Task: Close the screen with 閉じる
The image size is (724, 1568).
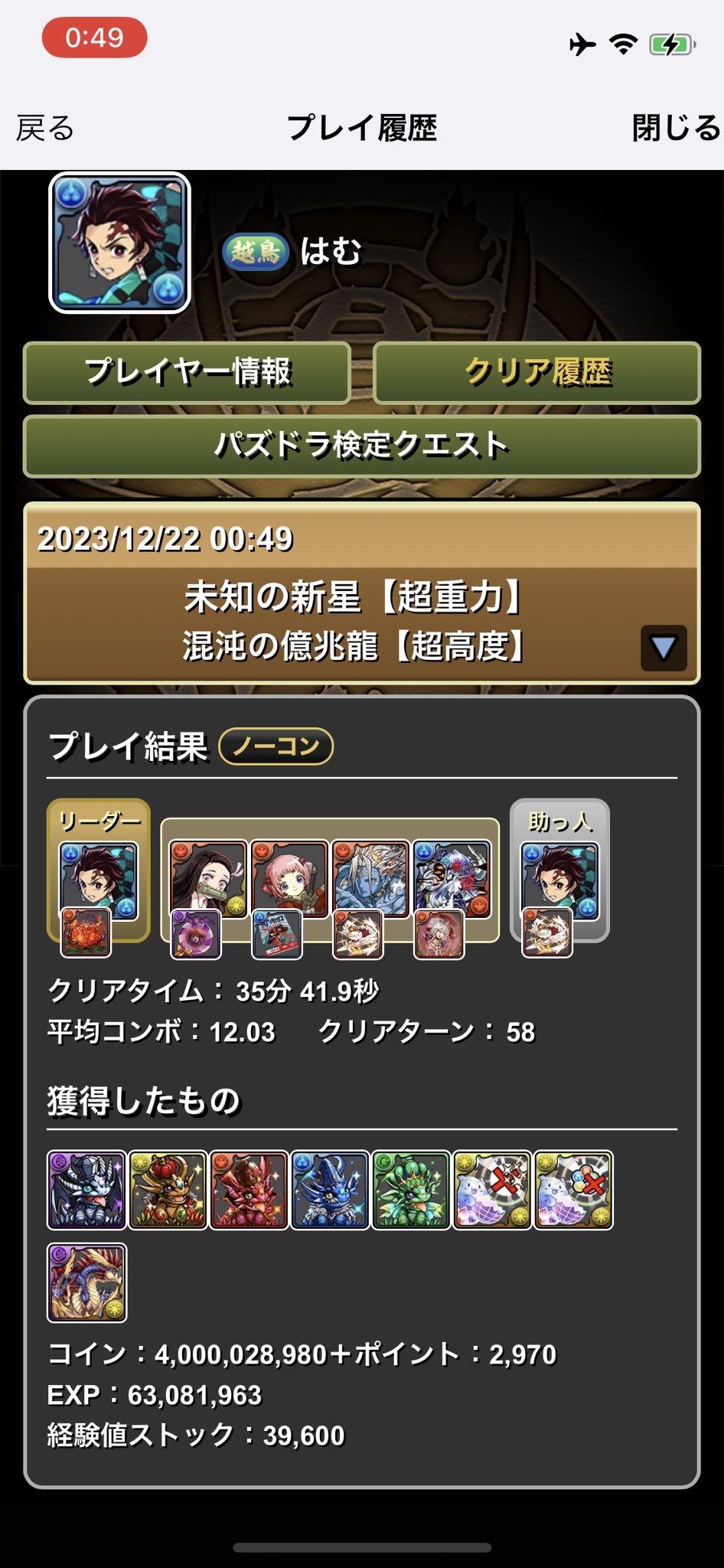Action: pyautogui.click(x=675, y=128)
